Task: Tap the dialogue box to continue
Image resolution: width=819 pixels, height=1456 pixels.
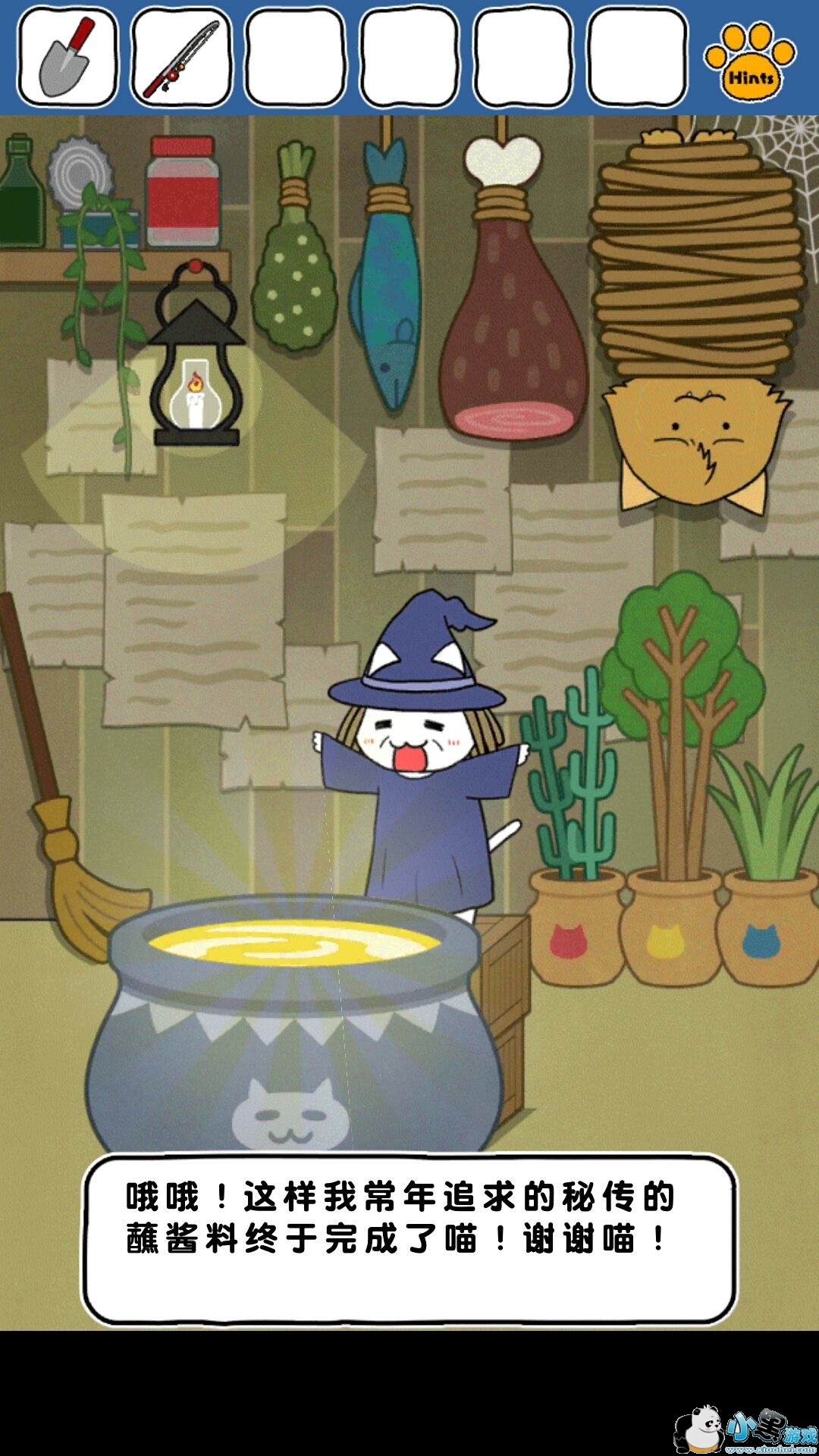Action: [x=409, y=1239]
